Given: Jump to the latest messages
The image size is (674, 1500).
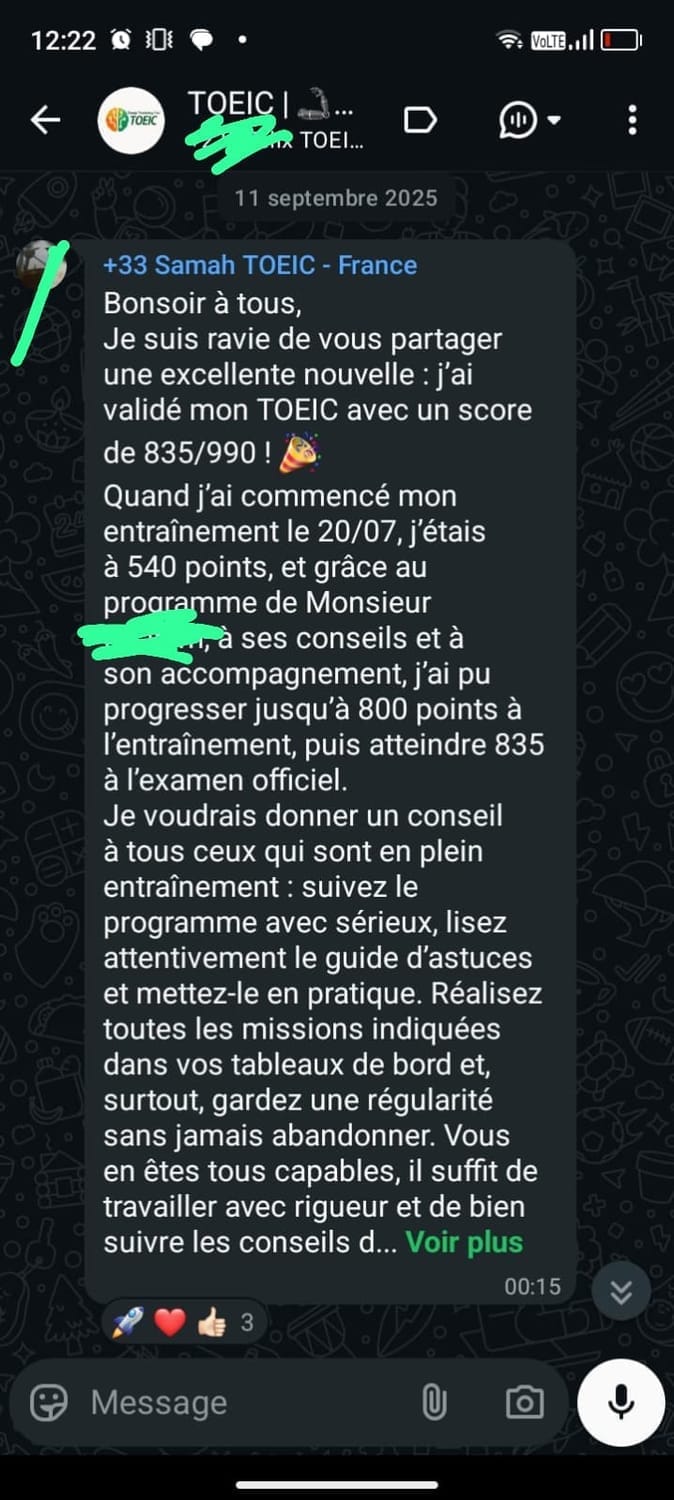Looking at the screenshot, I should (621, 1292).
